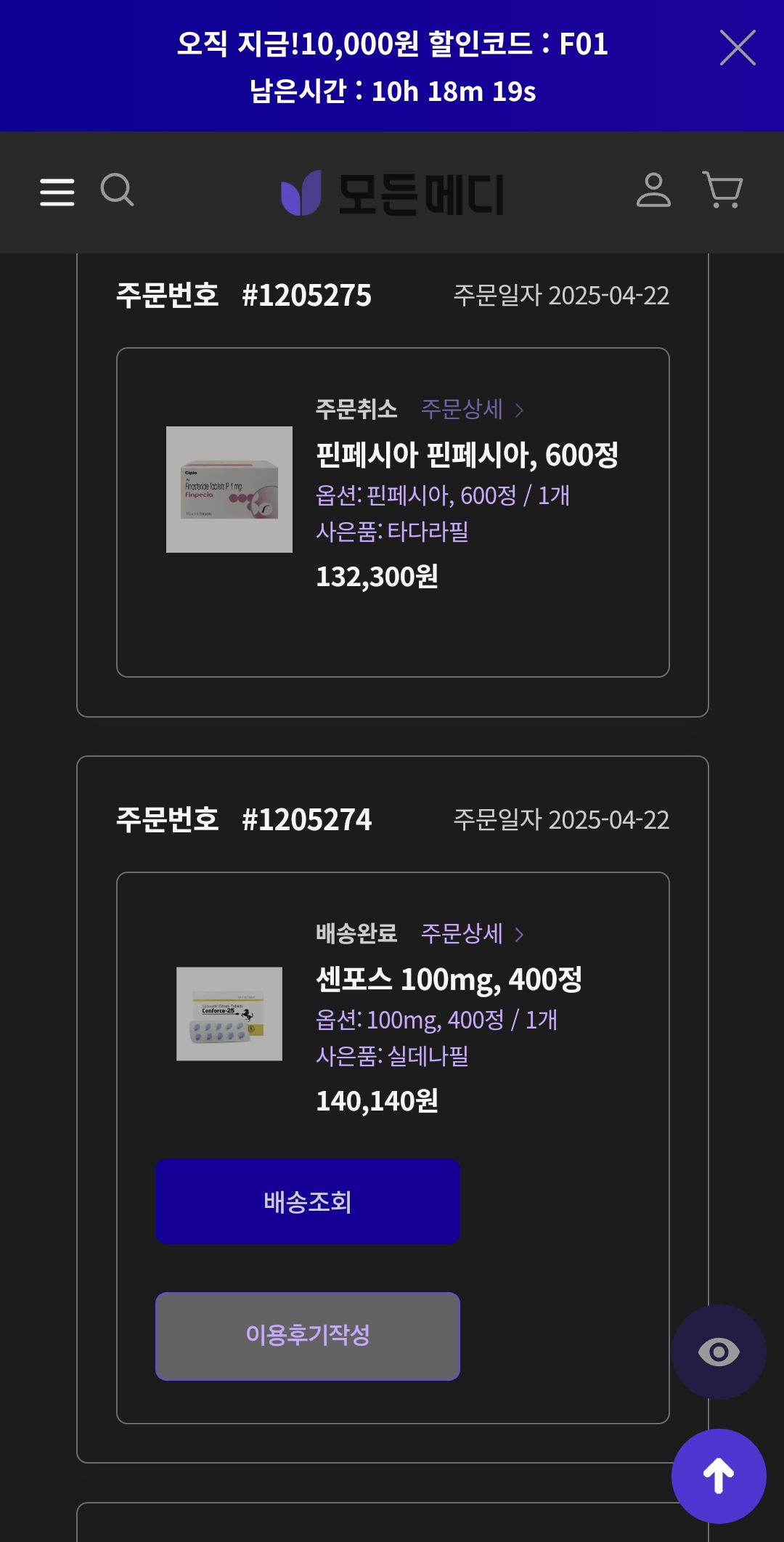Dismiss the discount code banner
This screenshot has height=1542, width=784.
[x=738, y=48]
